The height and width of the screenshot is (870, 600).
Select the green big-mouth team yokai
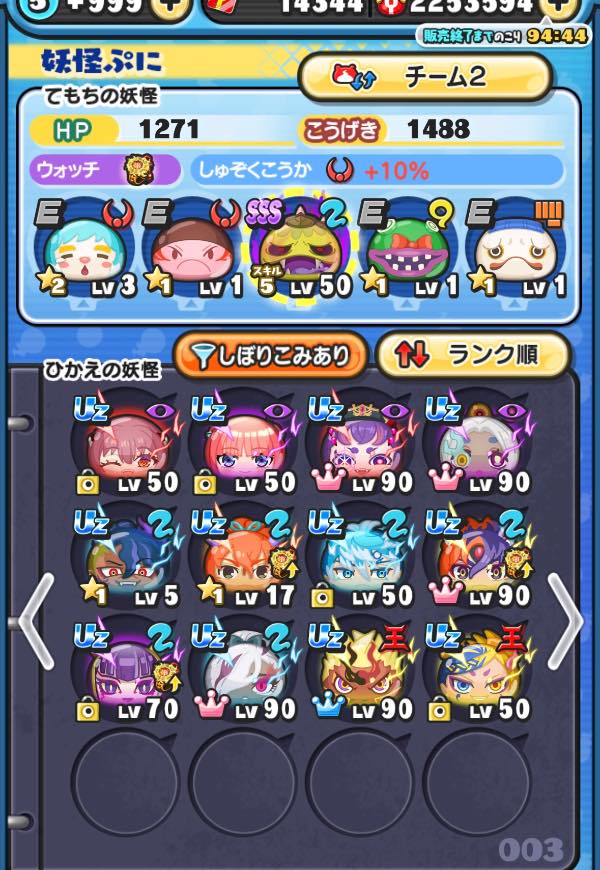pyautogui.click(x=408, y=250)
